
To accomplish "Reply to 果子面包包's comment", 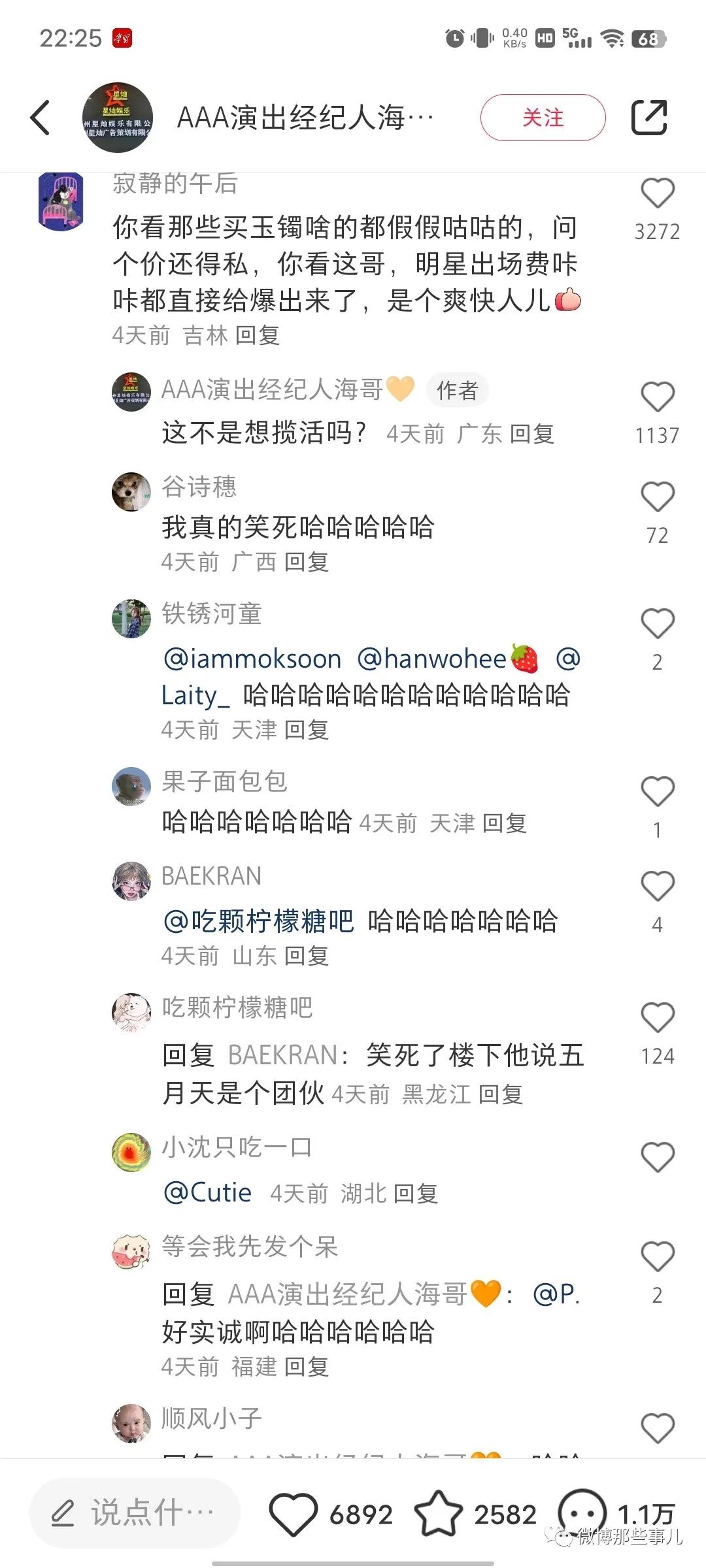I will pos(505,823).
